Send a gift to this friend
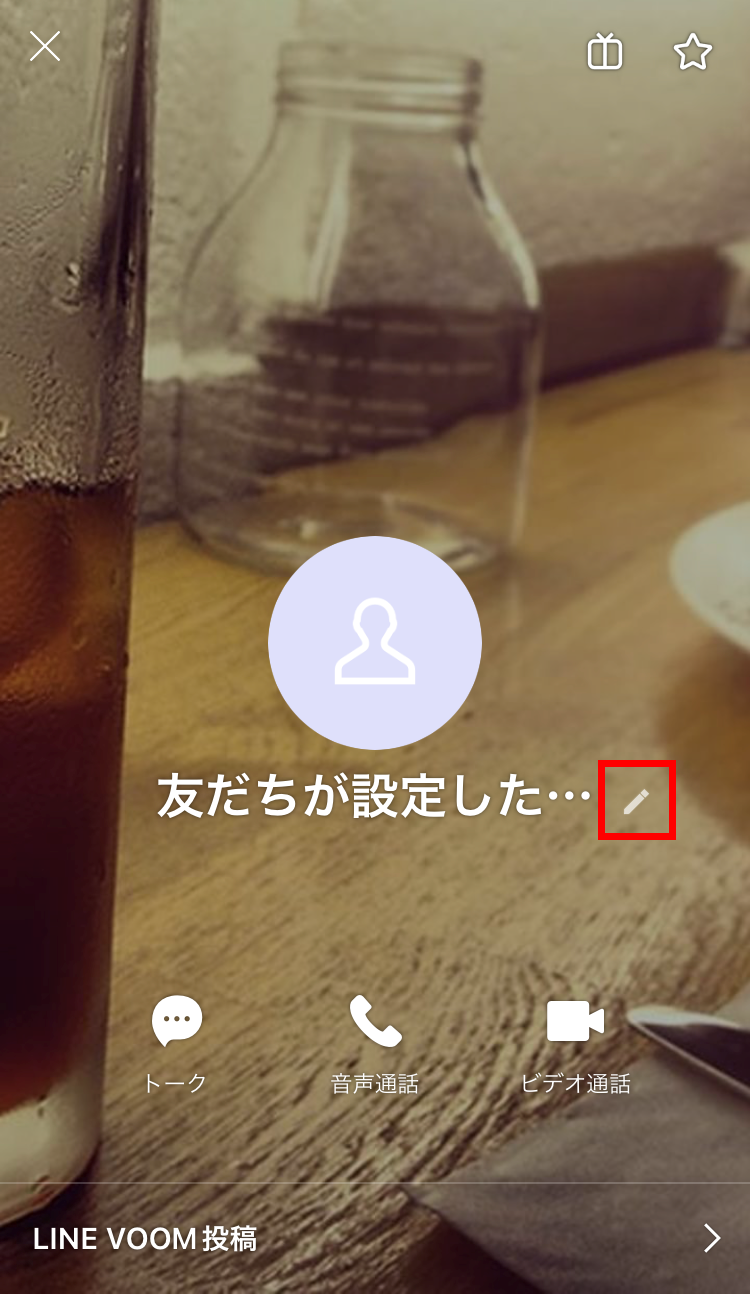Screen dimensions: 750x1294 coord(605,52)
